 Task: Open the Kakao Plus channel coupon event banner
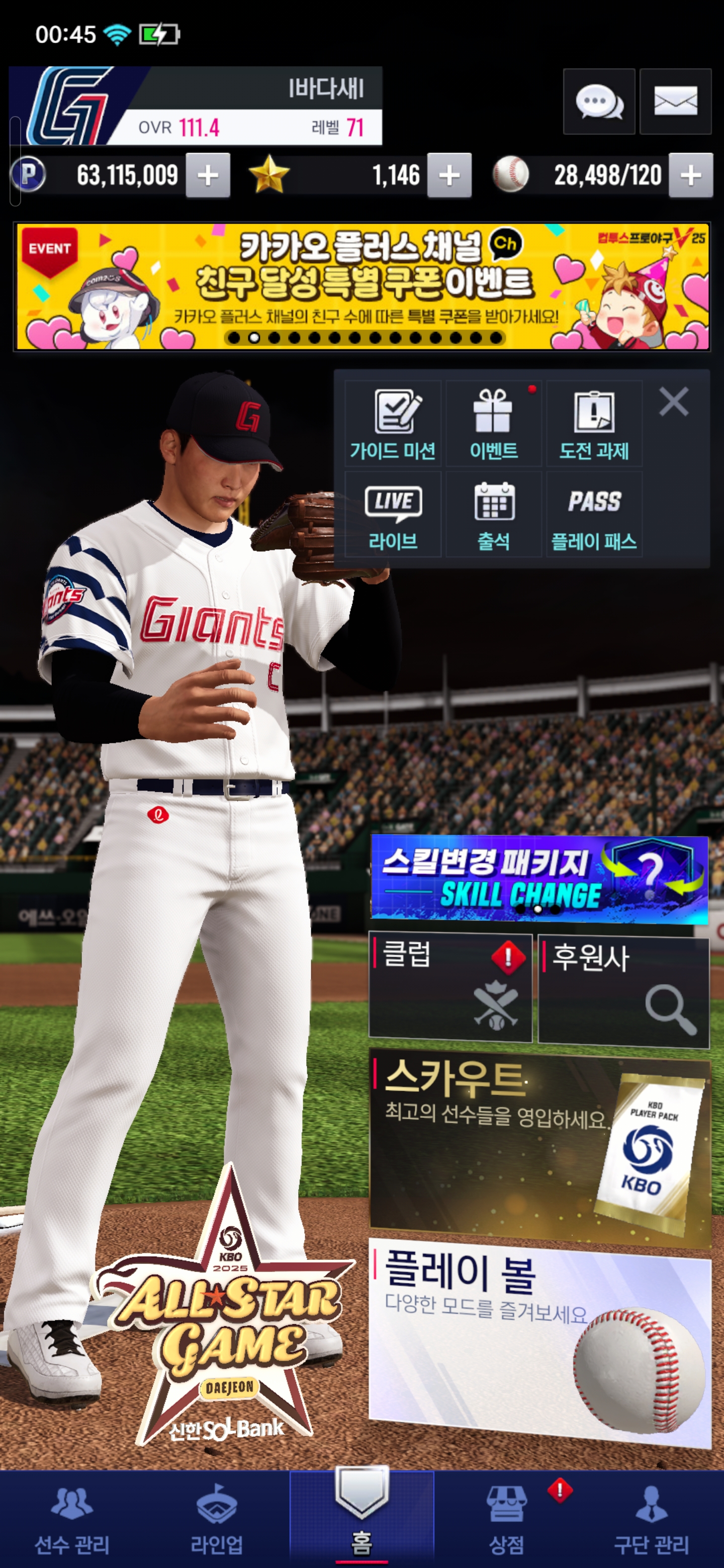tap(361, 286)
